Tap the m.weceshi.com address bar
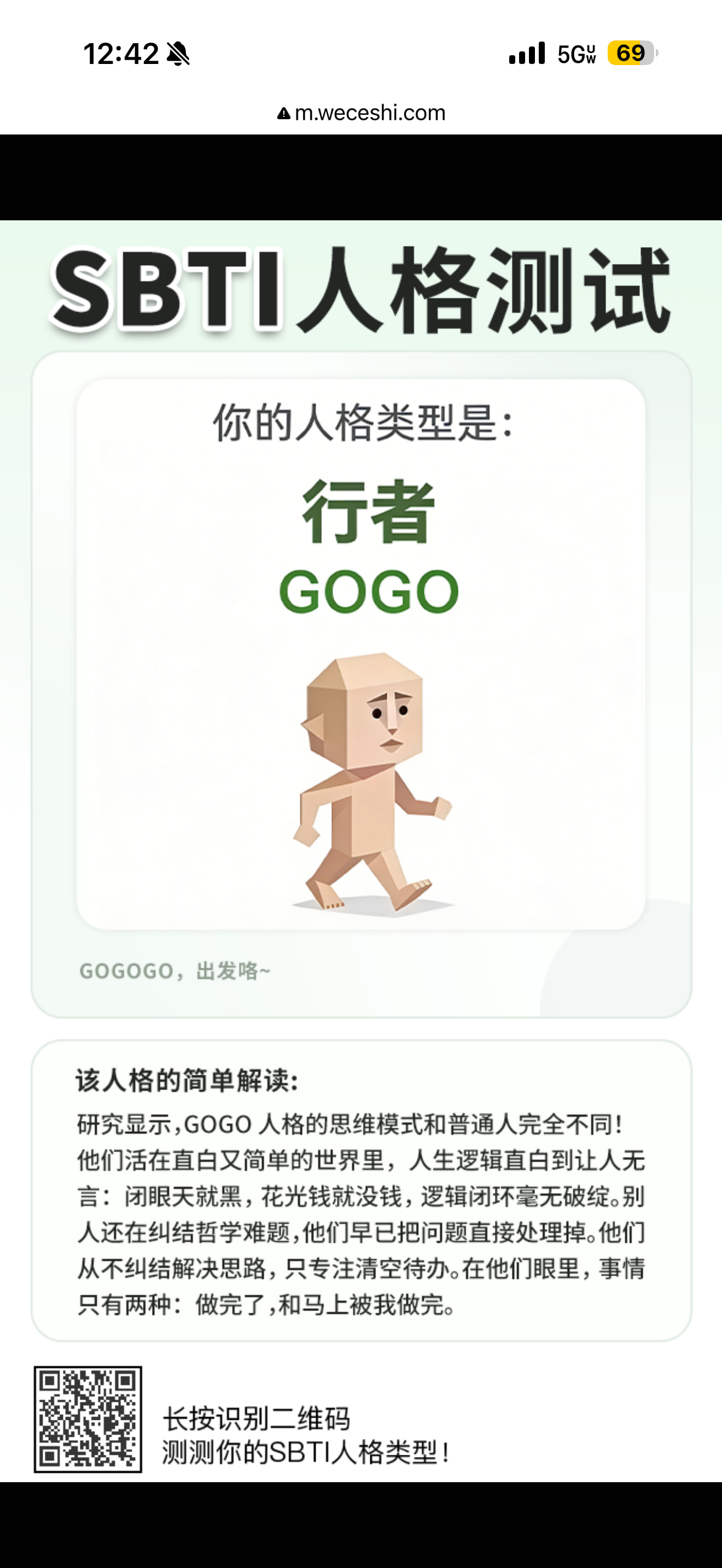The height and width of the screenshot is (1568, 722). pyautogui.click(x=362, y=113)
